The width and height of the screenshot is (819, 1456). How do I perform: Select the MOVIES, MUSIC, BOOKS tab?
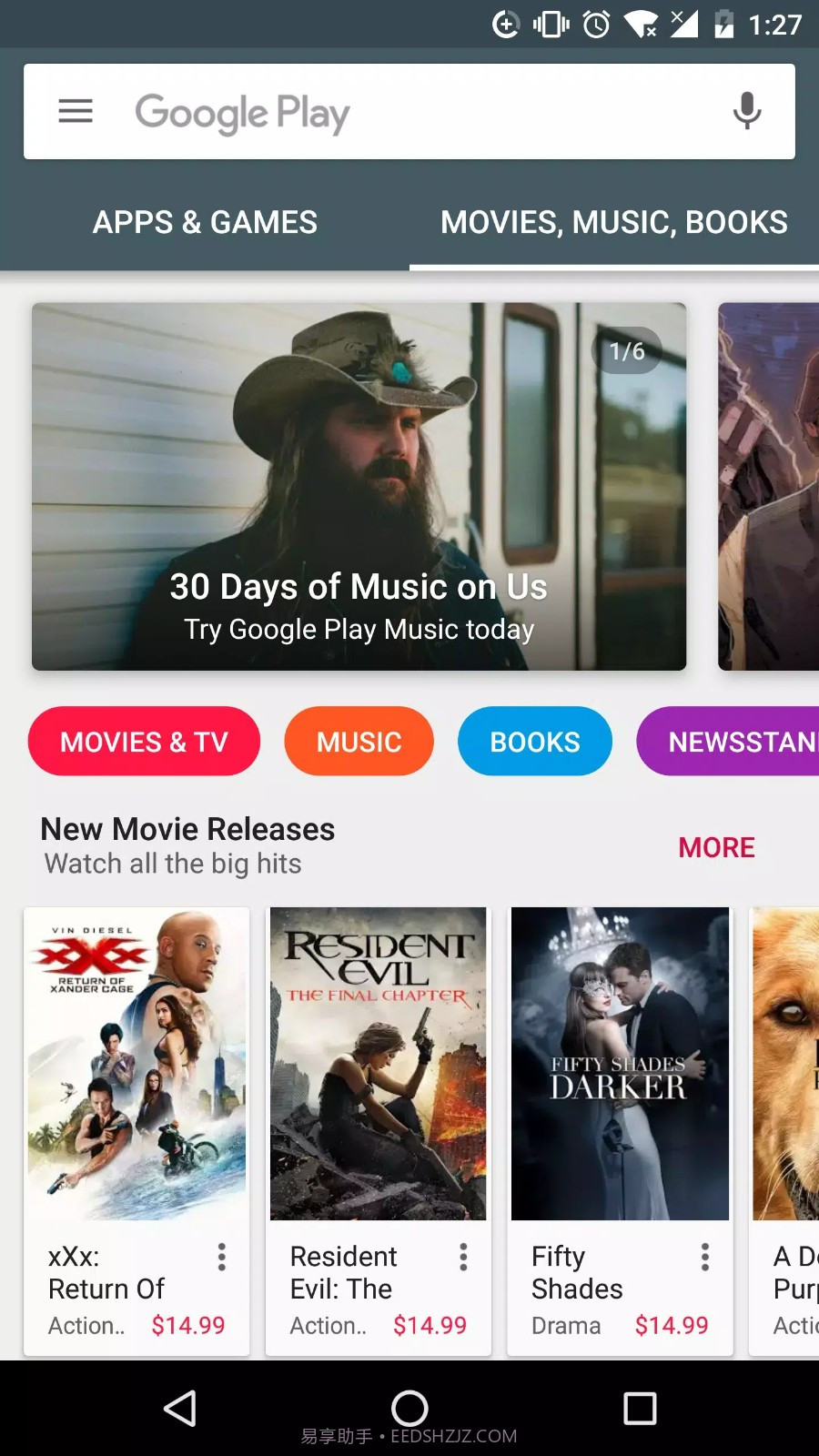pos(613,222)
